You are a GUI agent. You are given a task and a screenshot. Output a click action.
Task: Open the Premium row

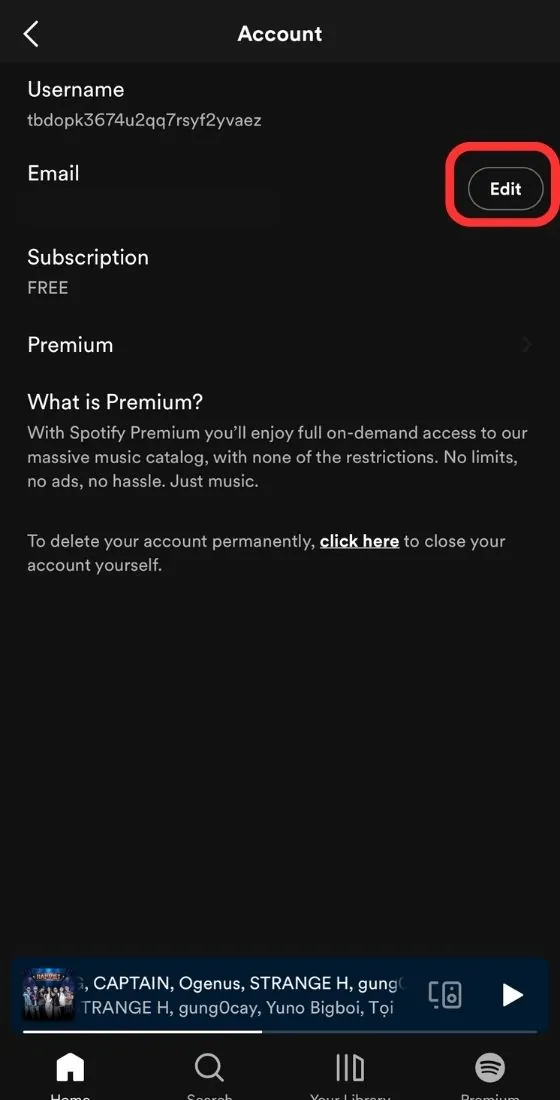coord(280,344)
